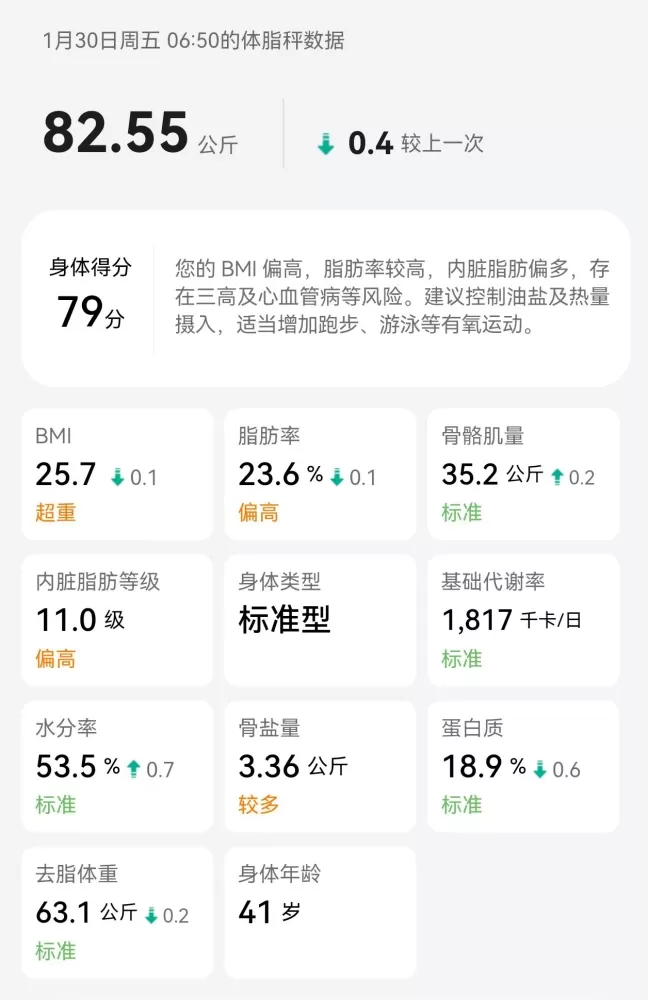Open the BMI 25.7 card
The height and width of the screenshot is (1000, 648).
pyautogui.click(x=117, y=474)
